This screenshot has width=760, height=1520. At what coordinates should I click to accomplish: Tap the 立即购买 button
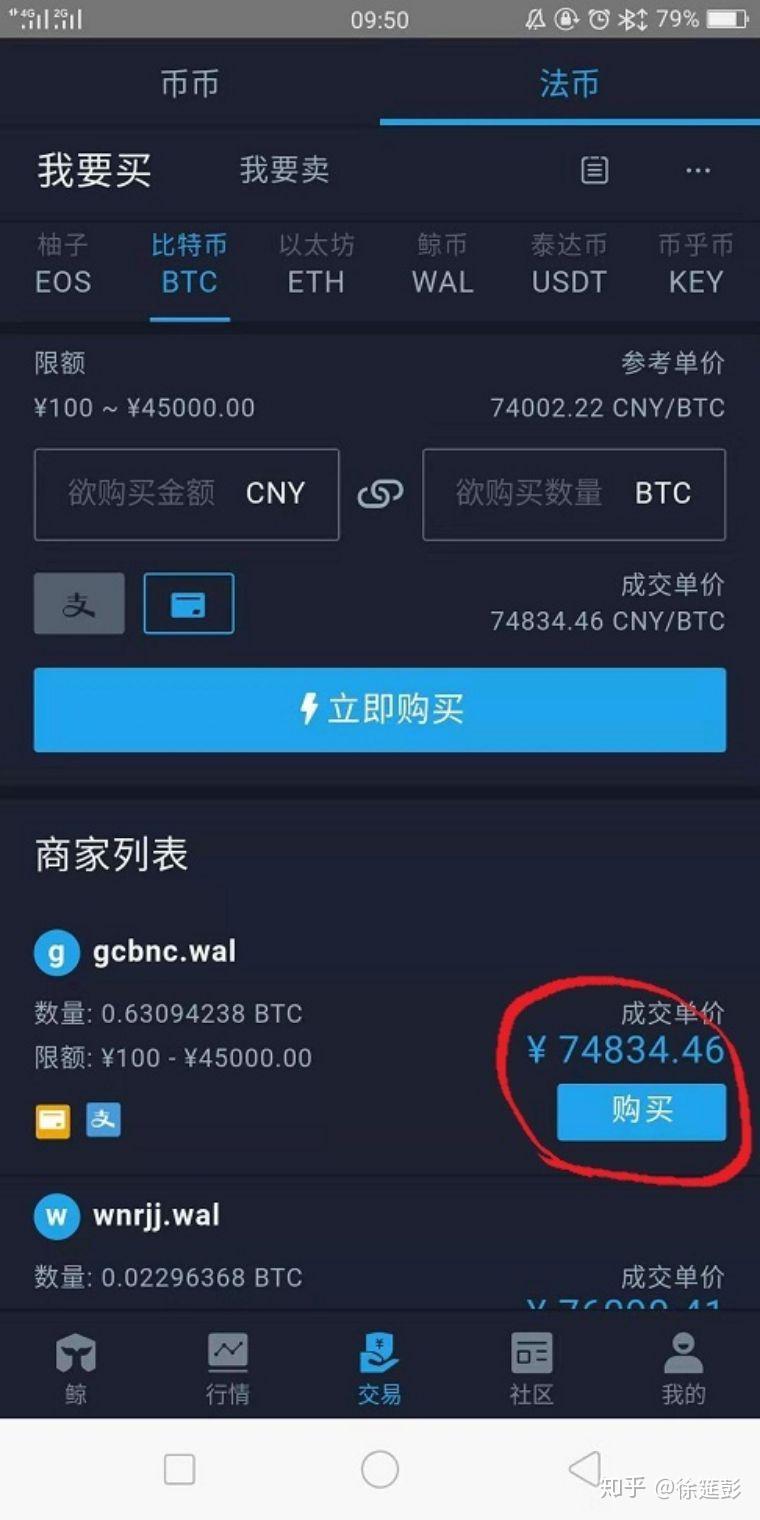pyautogui.click(x=380, y=710)
